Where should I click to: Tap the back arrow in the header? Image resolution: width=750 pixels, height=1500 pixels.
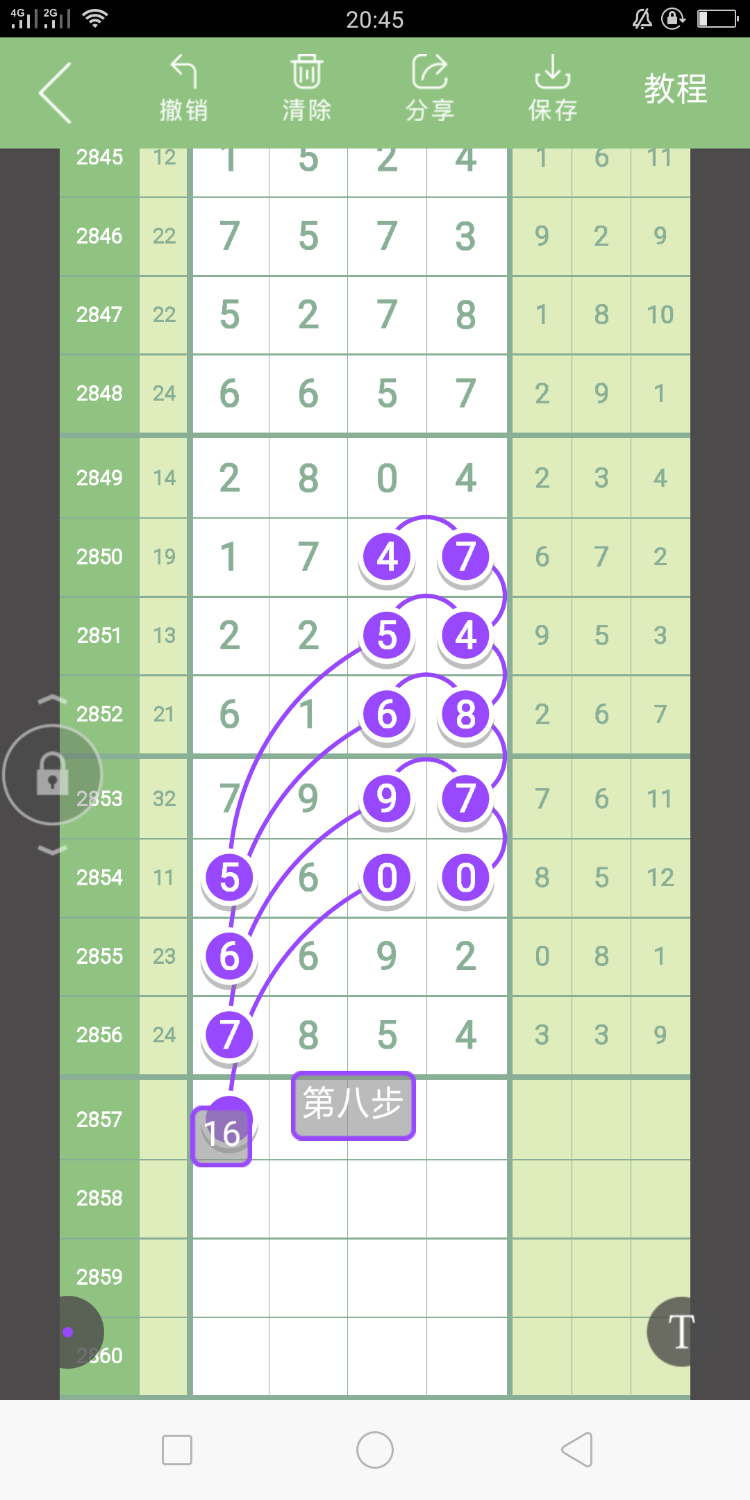[x=57, y=92]
